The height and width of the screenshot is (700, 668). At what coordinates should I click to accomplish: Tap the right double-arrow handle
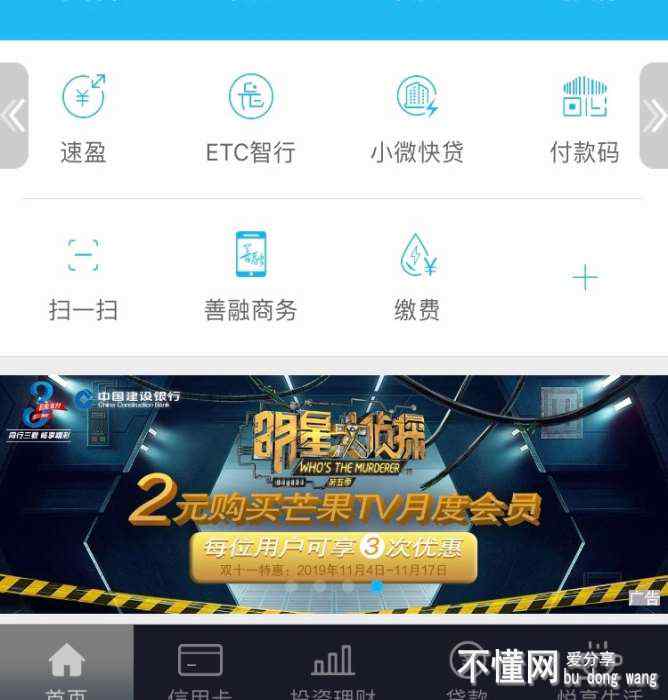coord(654,116)
